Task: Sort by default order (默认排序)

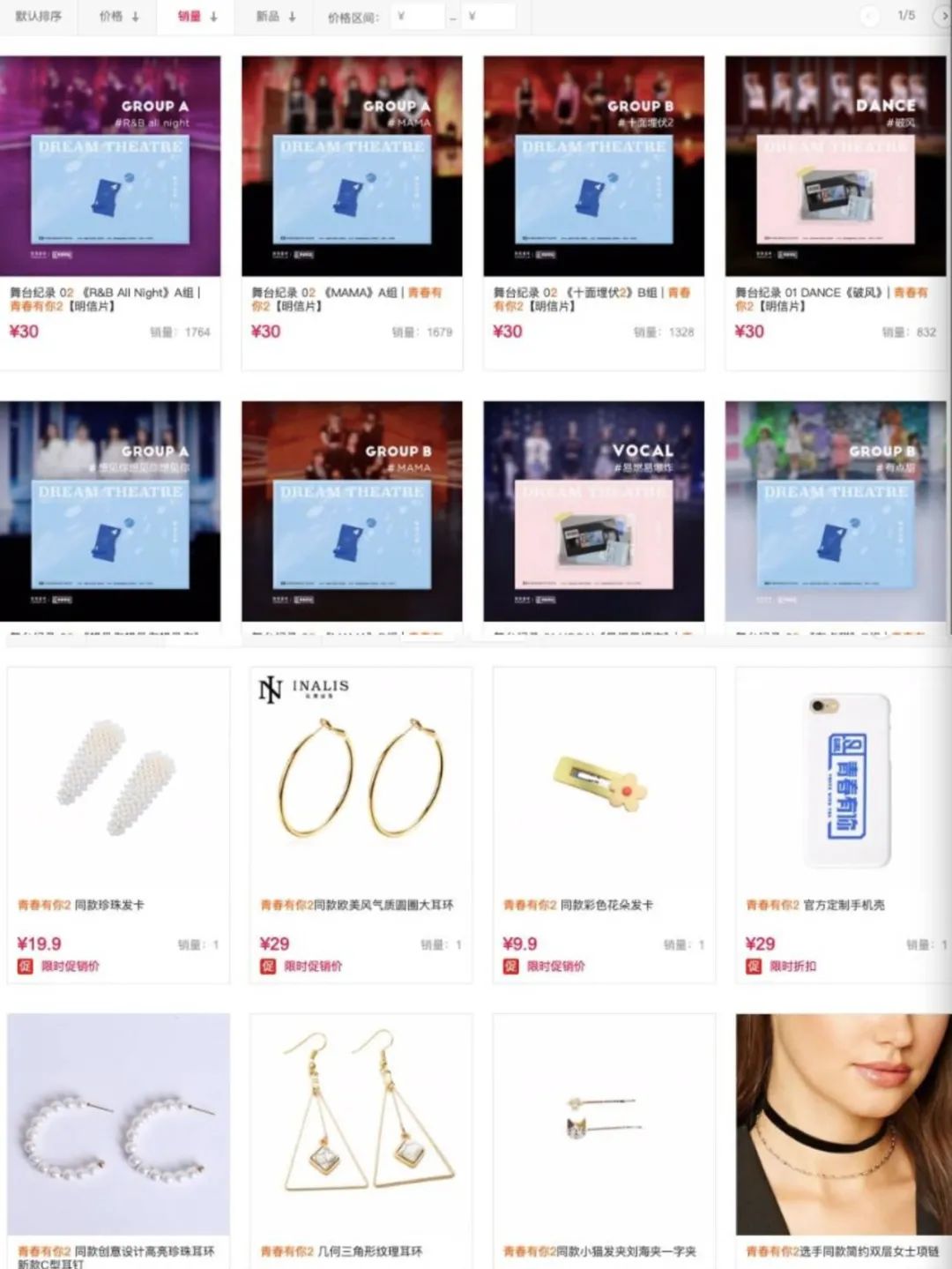Action: pyautogui.click(x=39, y=16)
